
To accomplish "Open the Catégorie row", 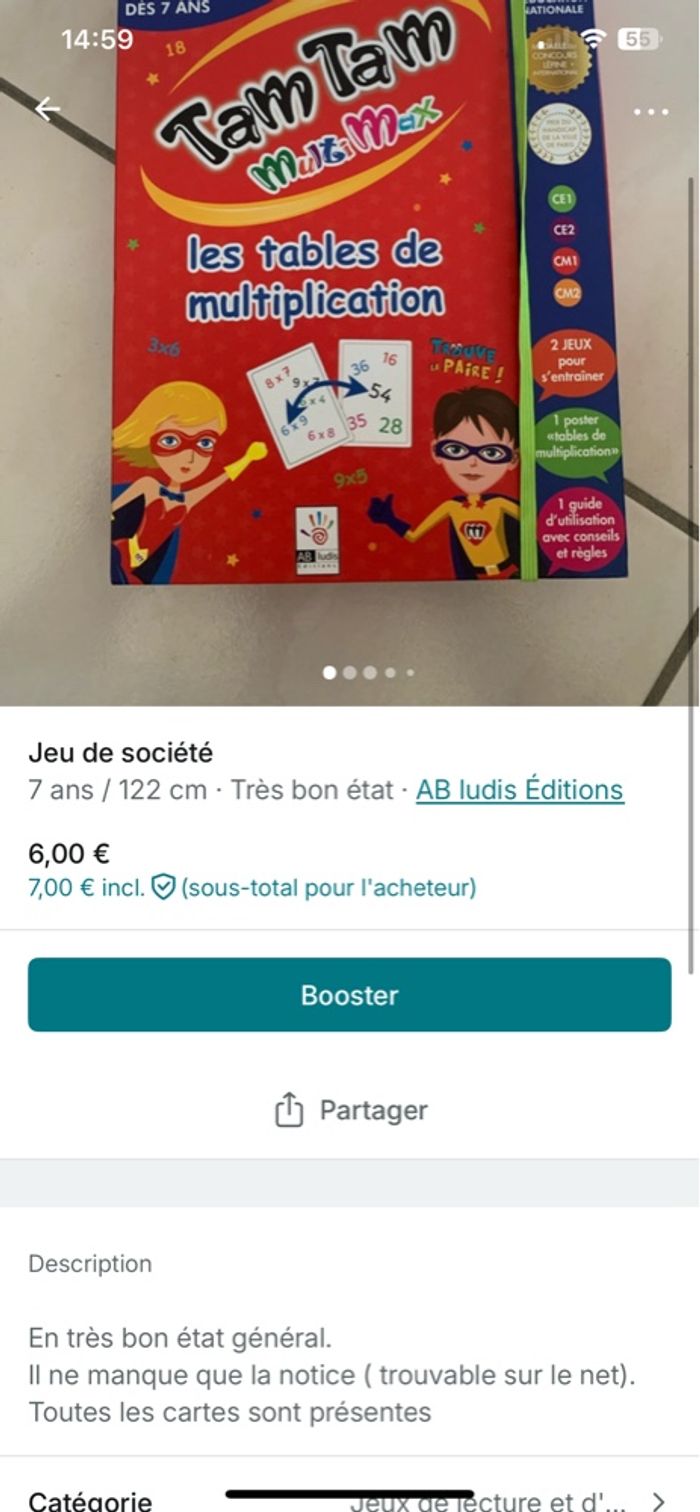I will 350,1498.
